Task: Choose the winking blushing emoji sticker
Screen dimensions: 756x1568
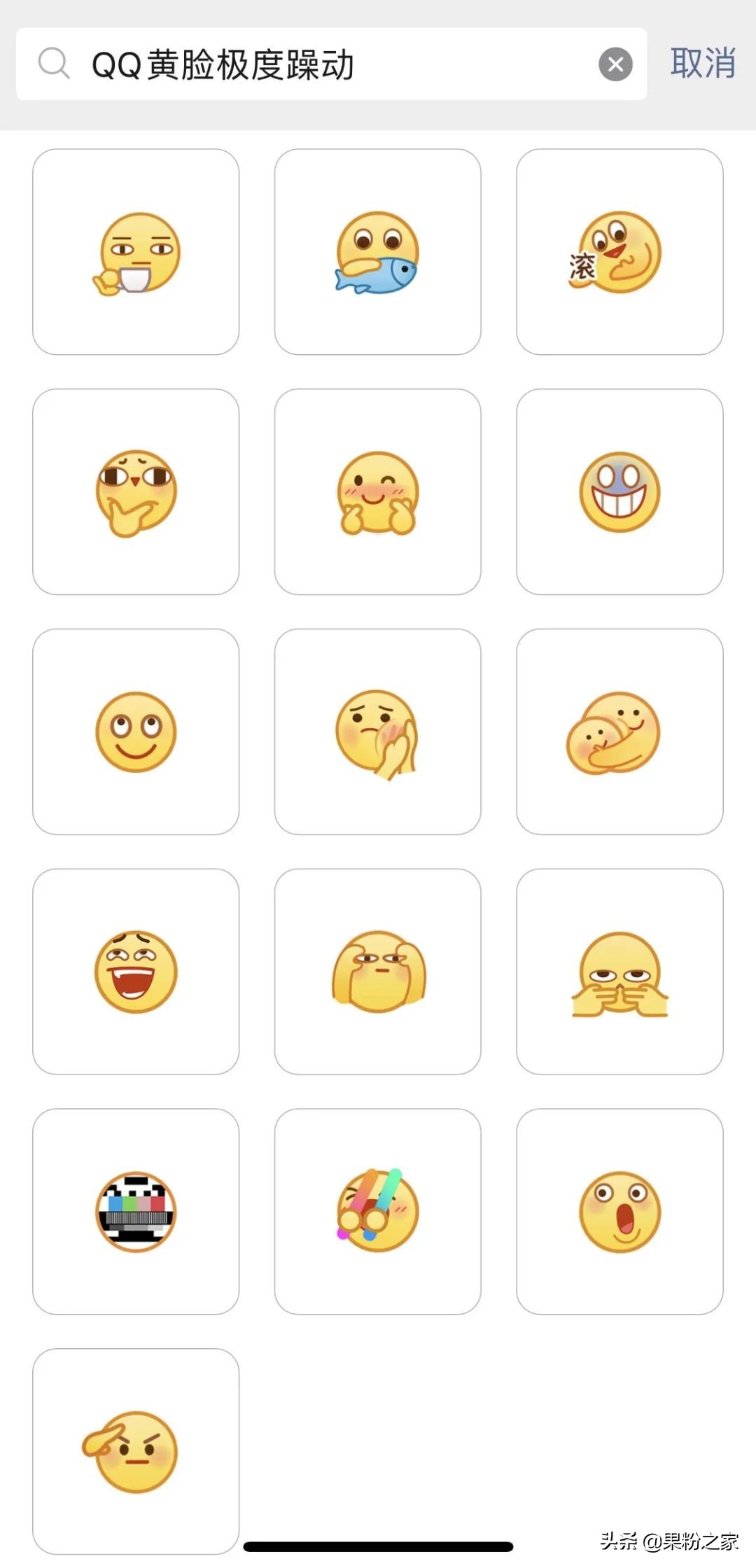Action: click(x=377, y=492)
